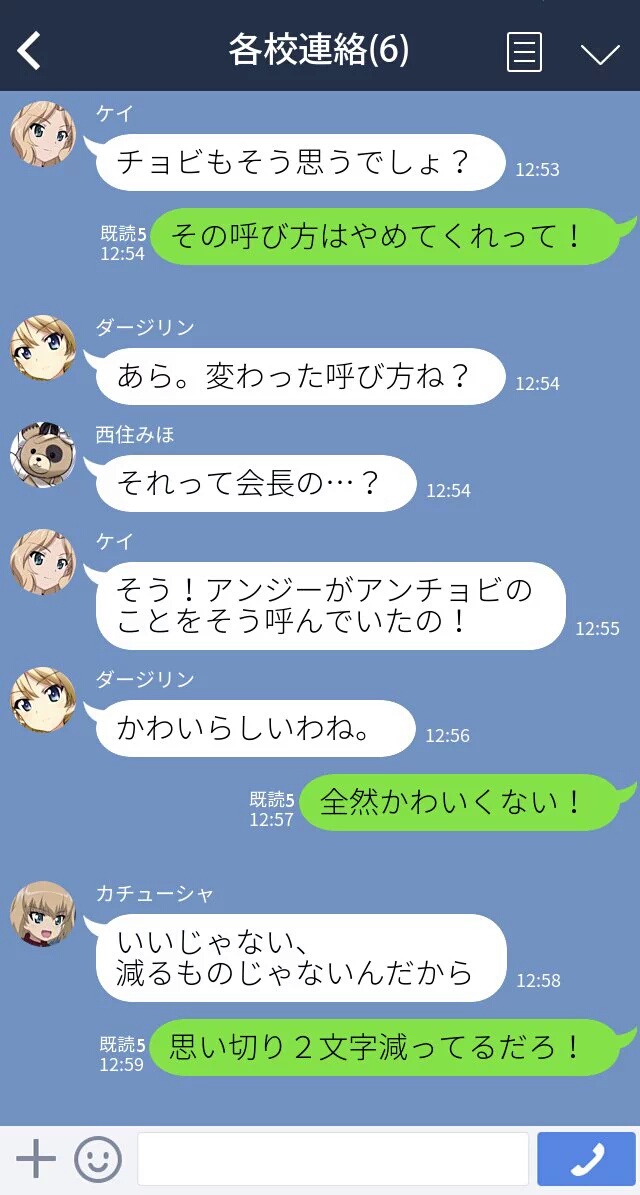640x1195 pixels.
Task: Start a call with the blue phone button
Action: [x=586, y=1159]
